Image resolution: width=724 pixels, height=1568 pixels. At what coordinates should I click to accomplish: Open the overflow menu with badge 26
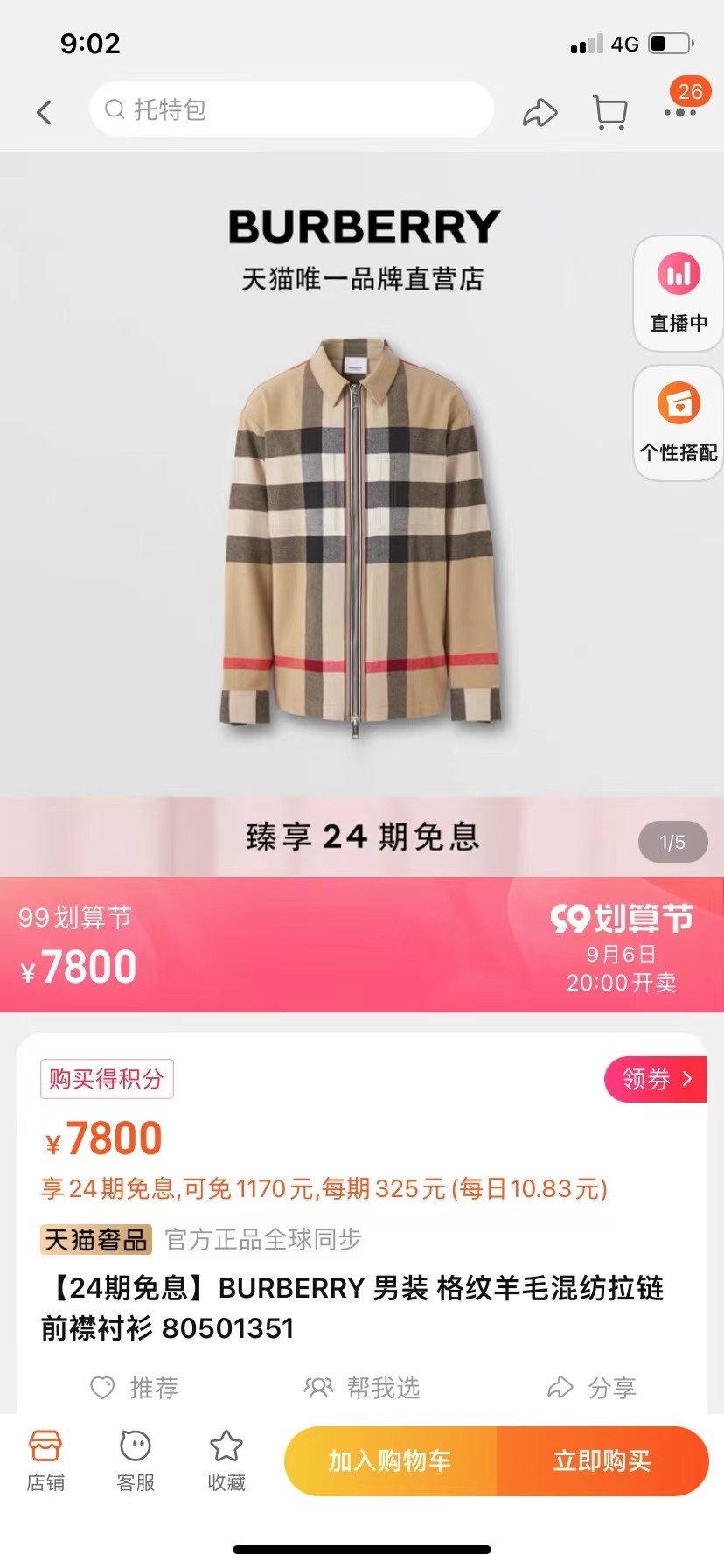680,111
